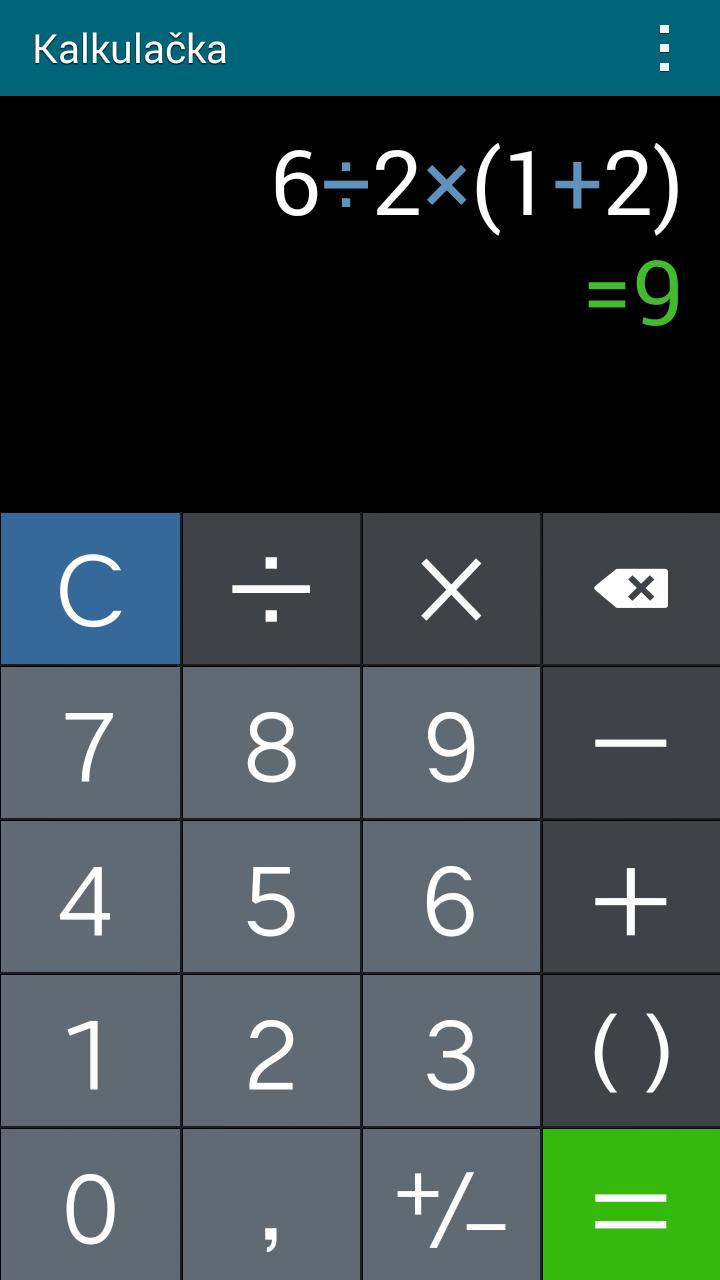Delete last character with backspace key
Viewport: 720px width, 1280px height.
point(631,589)
